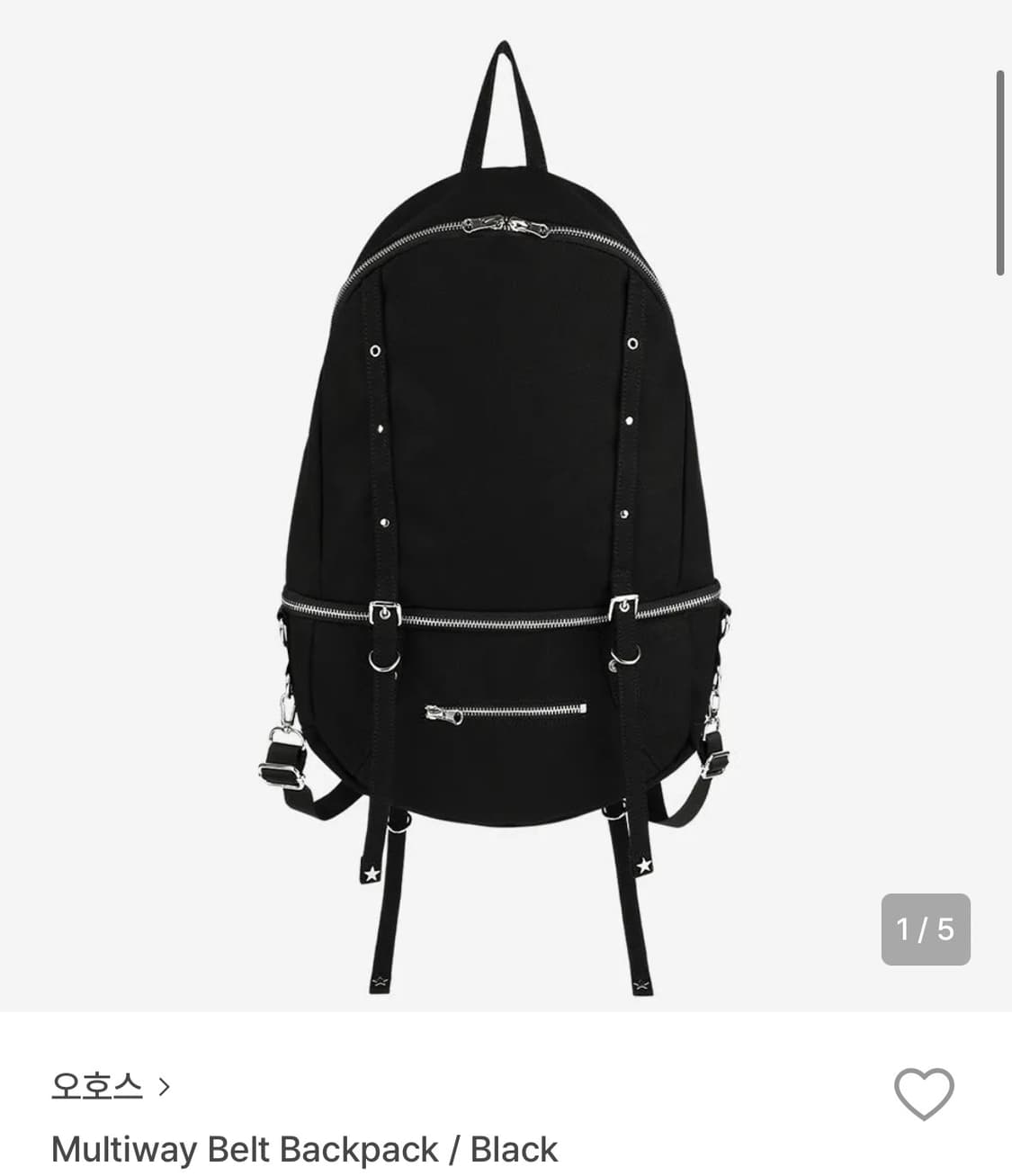The image size is (1012, 1176).
Task: Click the heart outline near the product title
Action: (x=925, y=1095)
